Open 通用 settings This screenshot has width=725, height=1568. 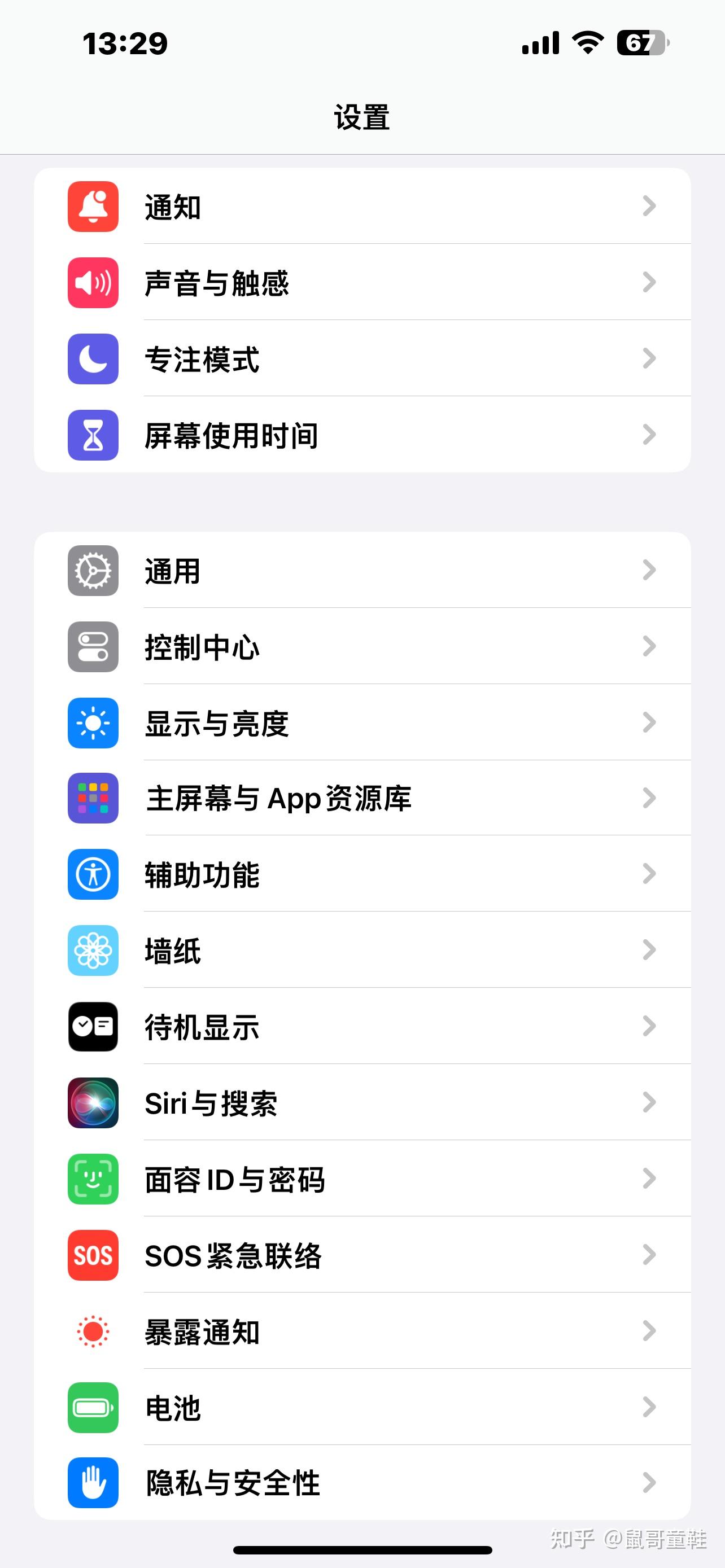[x=361, y=570]
